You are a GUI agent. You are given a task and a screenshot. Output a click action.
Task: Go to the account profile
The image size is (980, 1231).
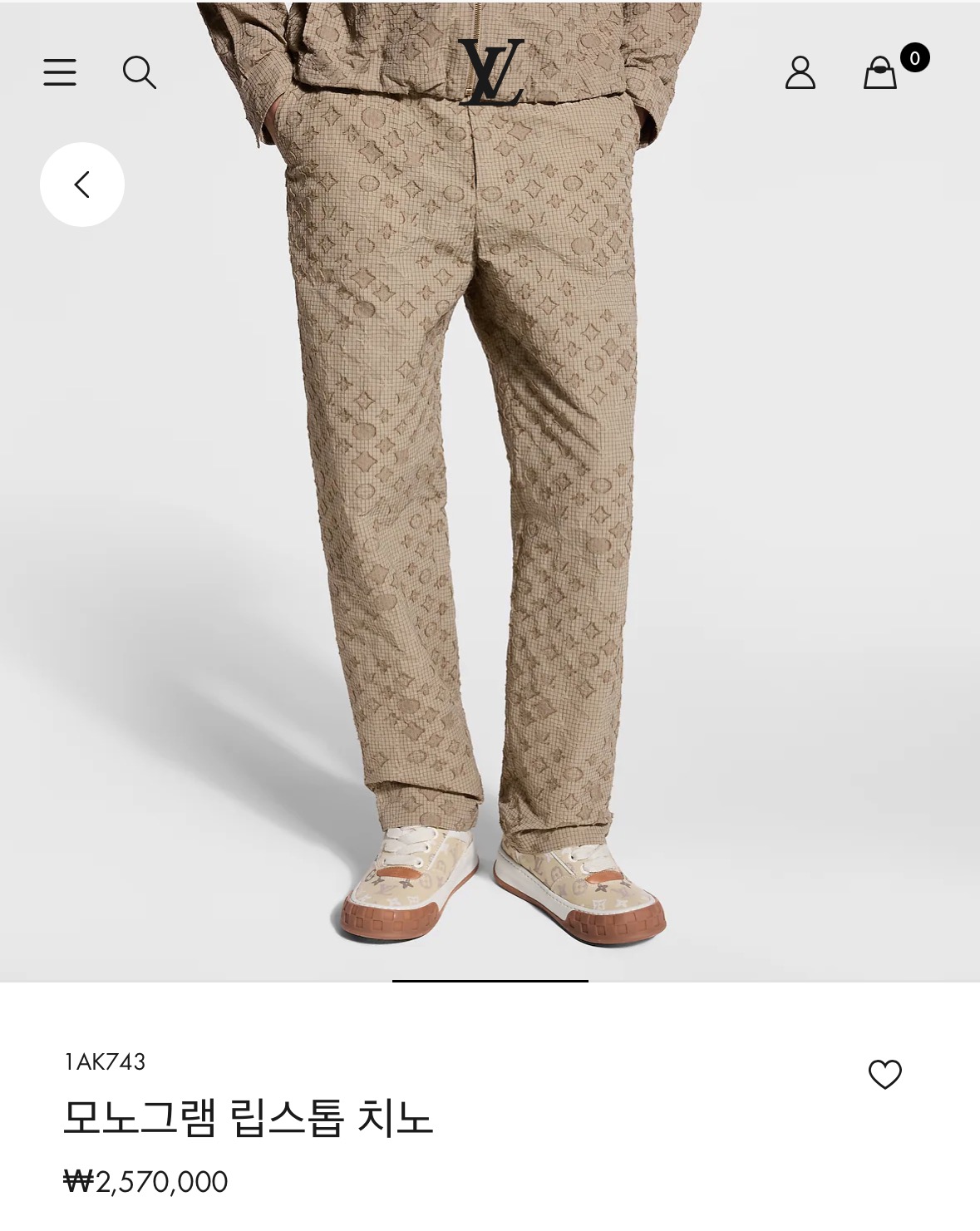click(x=800, y=72)
